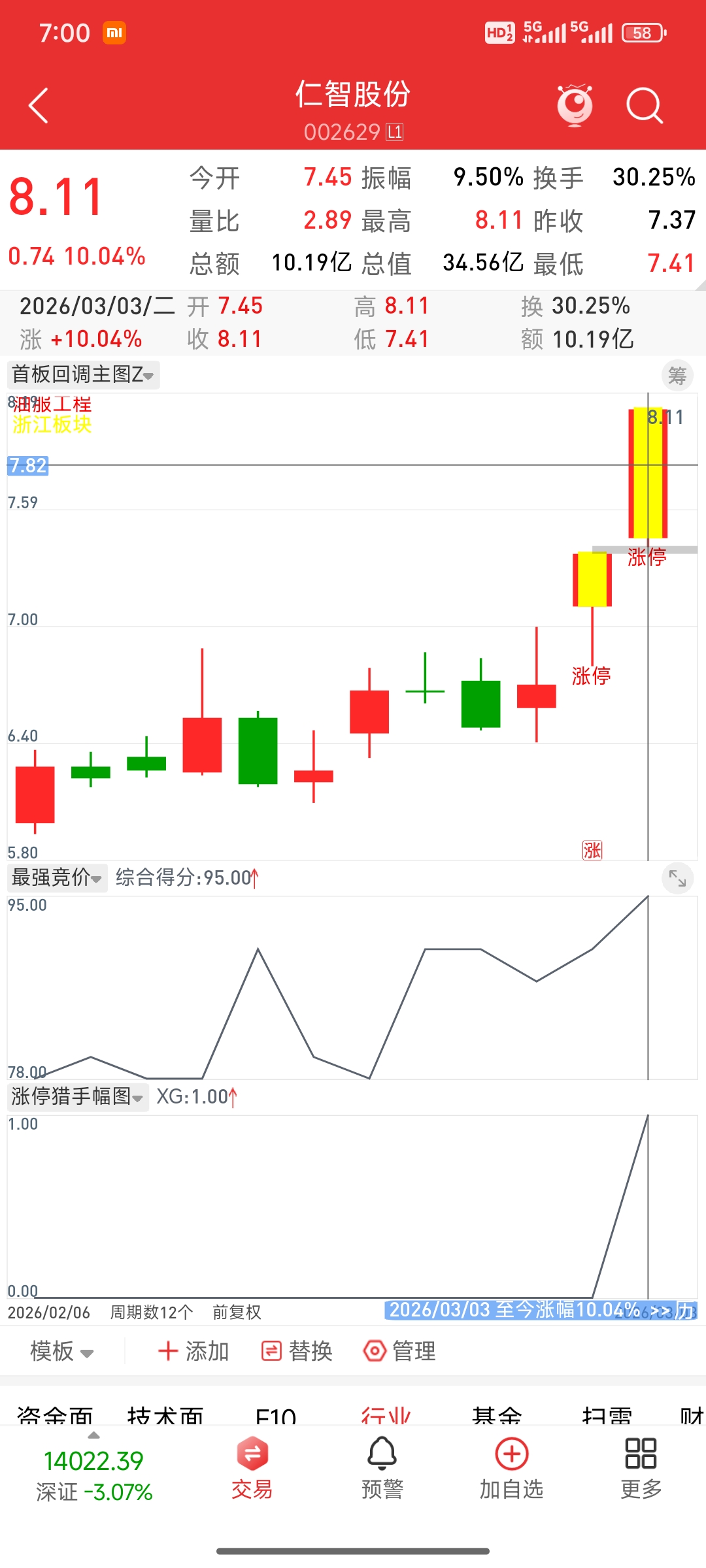Change the 最强竞价 indicator dropdown
The height and width of the screenshot is (1568, 706).
(x=58, y=877)
